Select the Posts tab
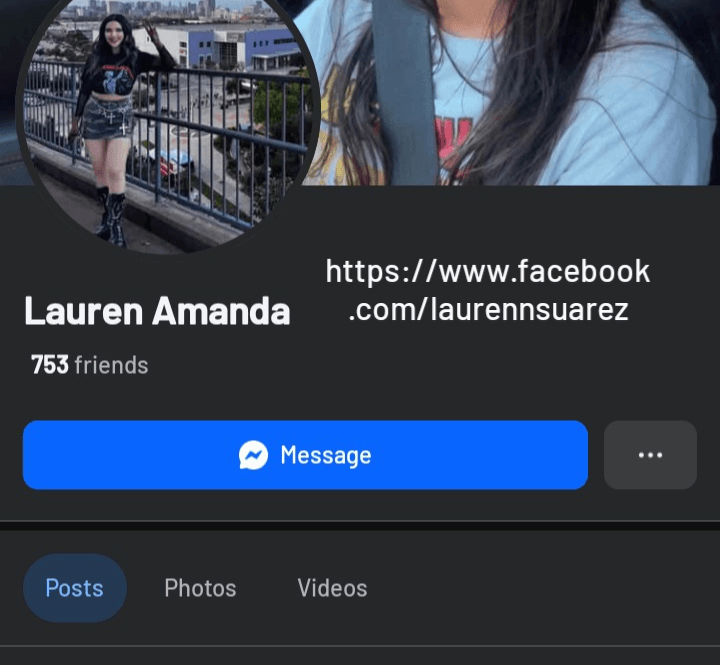Image resolution: width=720 pixels, height=665 pixels. pos(75,588)
